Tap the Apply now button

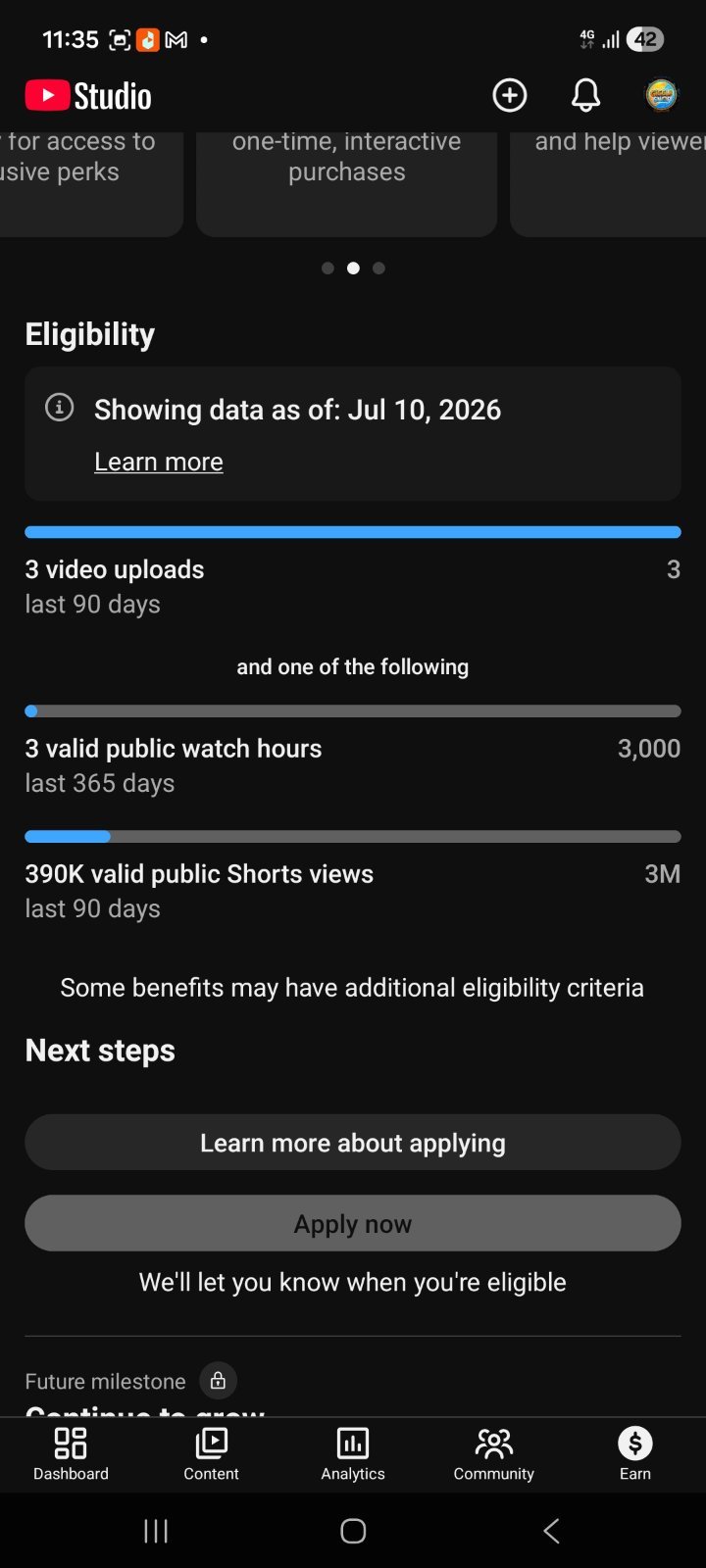pos(353,1223)
